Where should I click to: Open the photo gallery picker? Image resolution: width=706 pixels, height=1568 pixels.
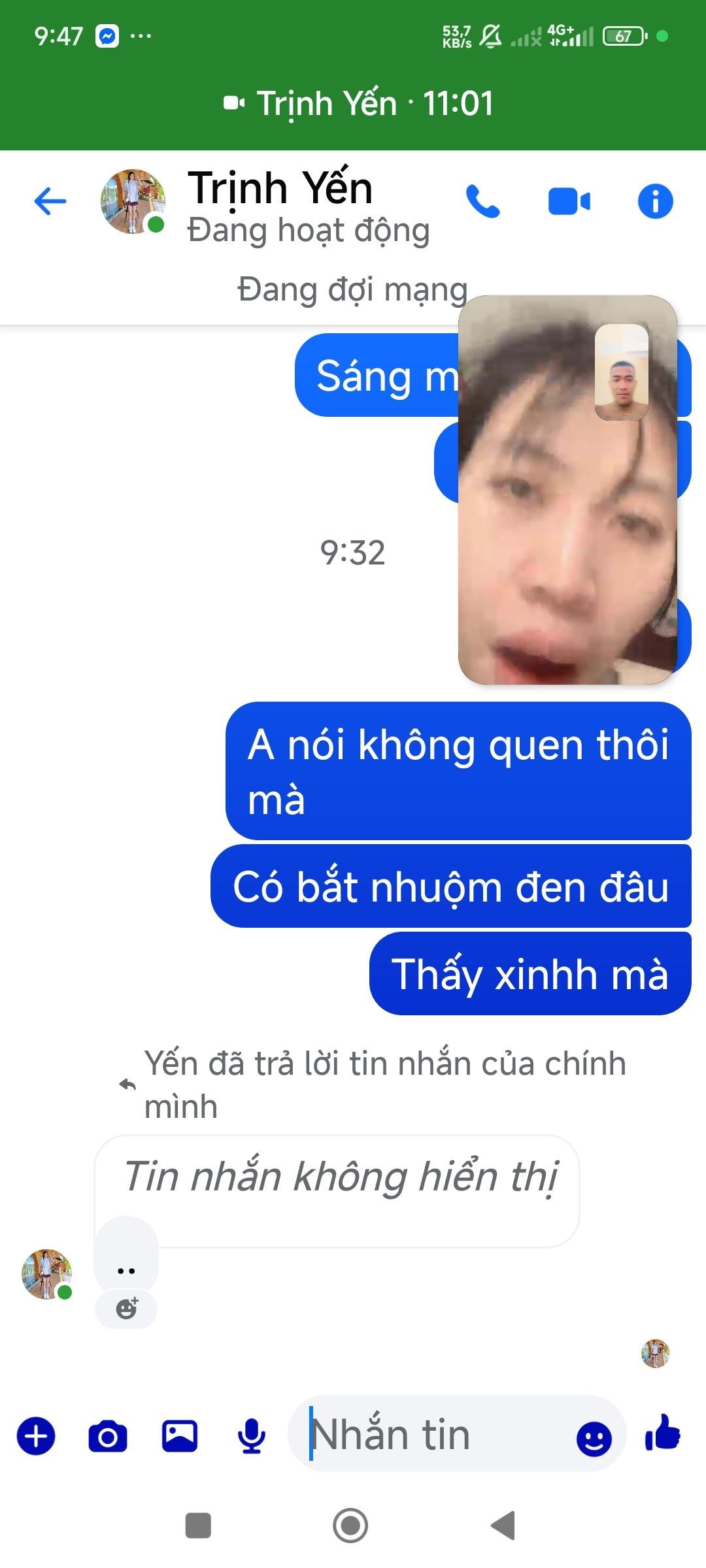tap(180, 1436)
